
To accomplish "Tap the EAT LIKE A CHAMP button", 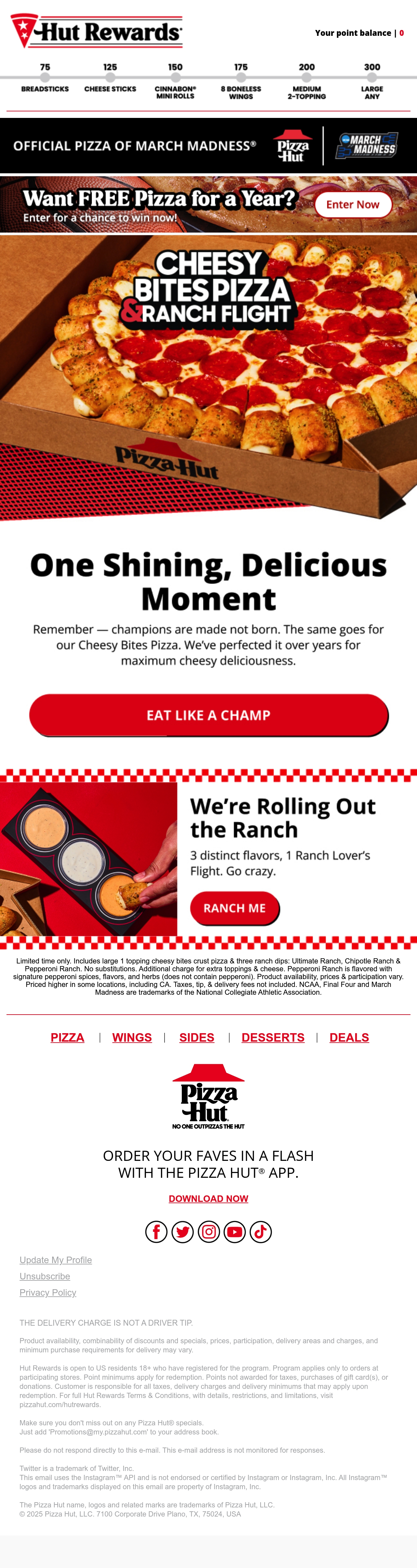I will point(209,715).
